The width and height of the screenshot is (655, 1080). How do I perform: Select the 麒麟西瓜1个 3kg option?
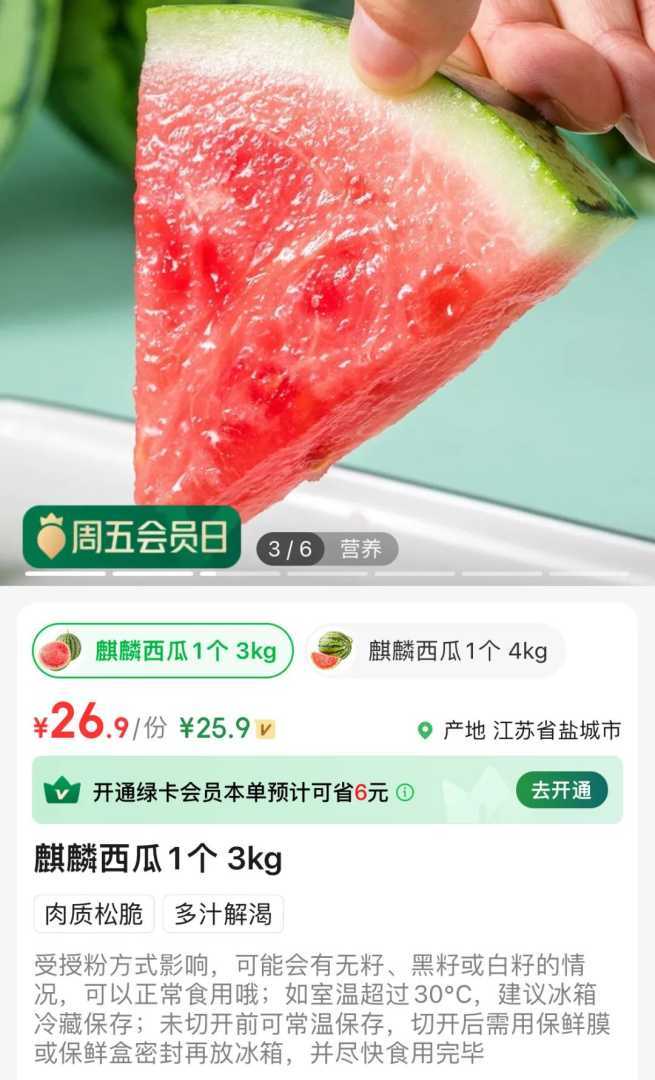point(163,651)
